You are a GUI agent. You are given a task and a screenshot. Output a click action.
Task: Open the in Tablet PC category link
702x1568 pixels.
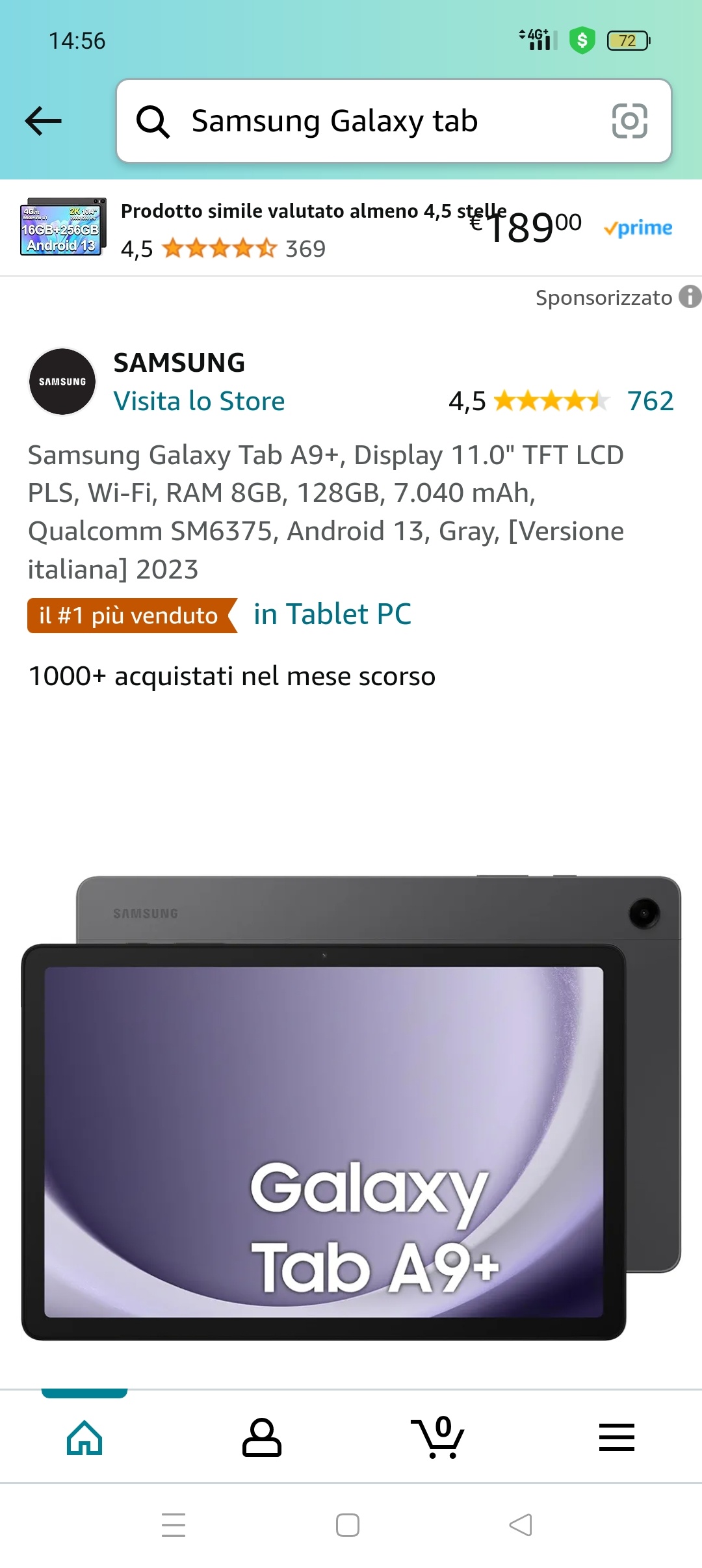(332, 614)
